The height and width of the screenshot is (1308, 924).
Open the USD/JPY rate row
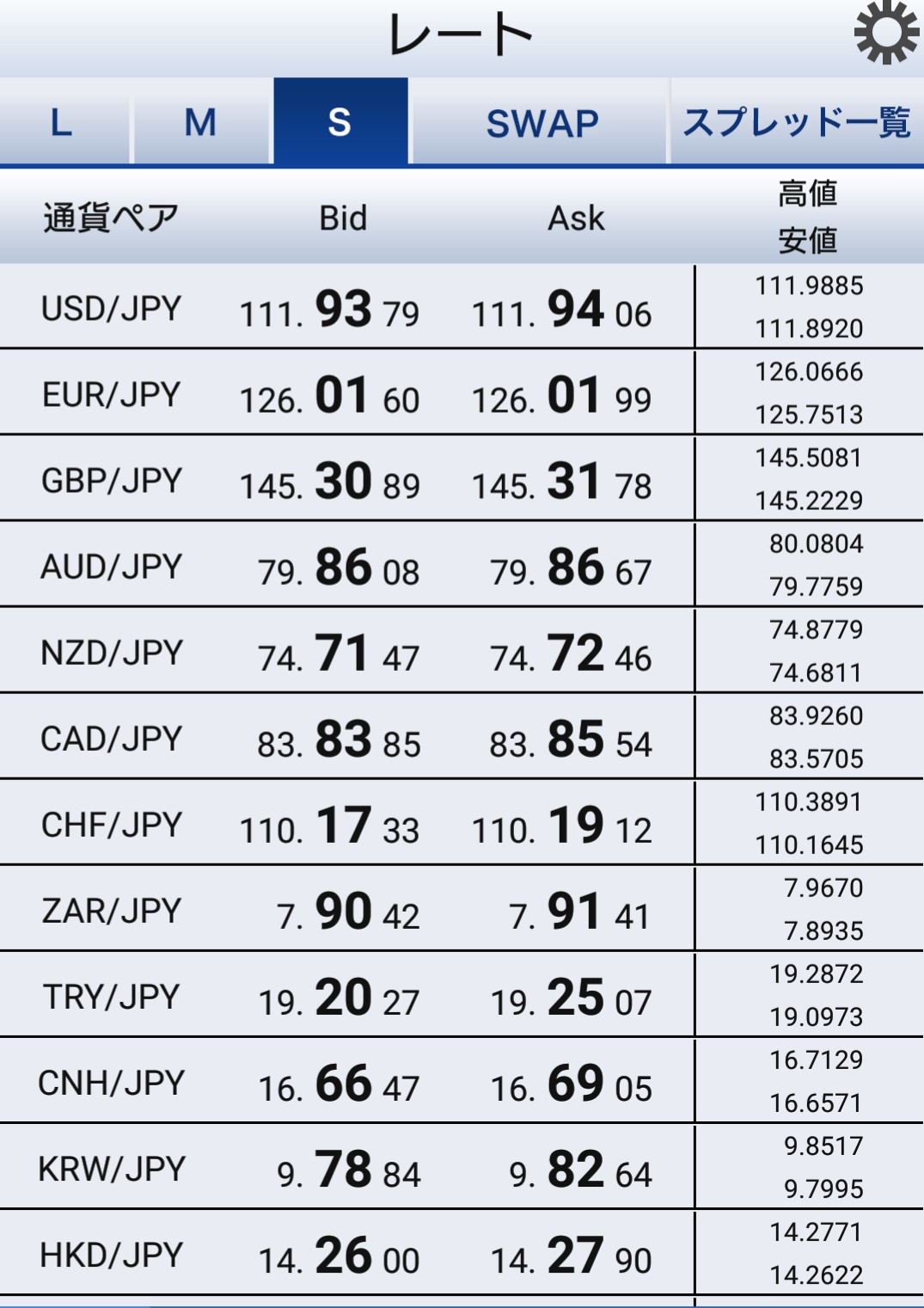tap(112, 308)
